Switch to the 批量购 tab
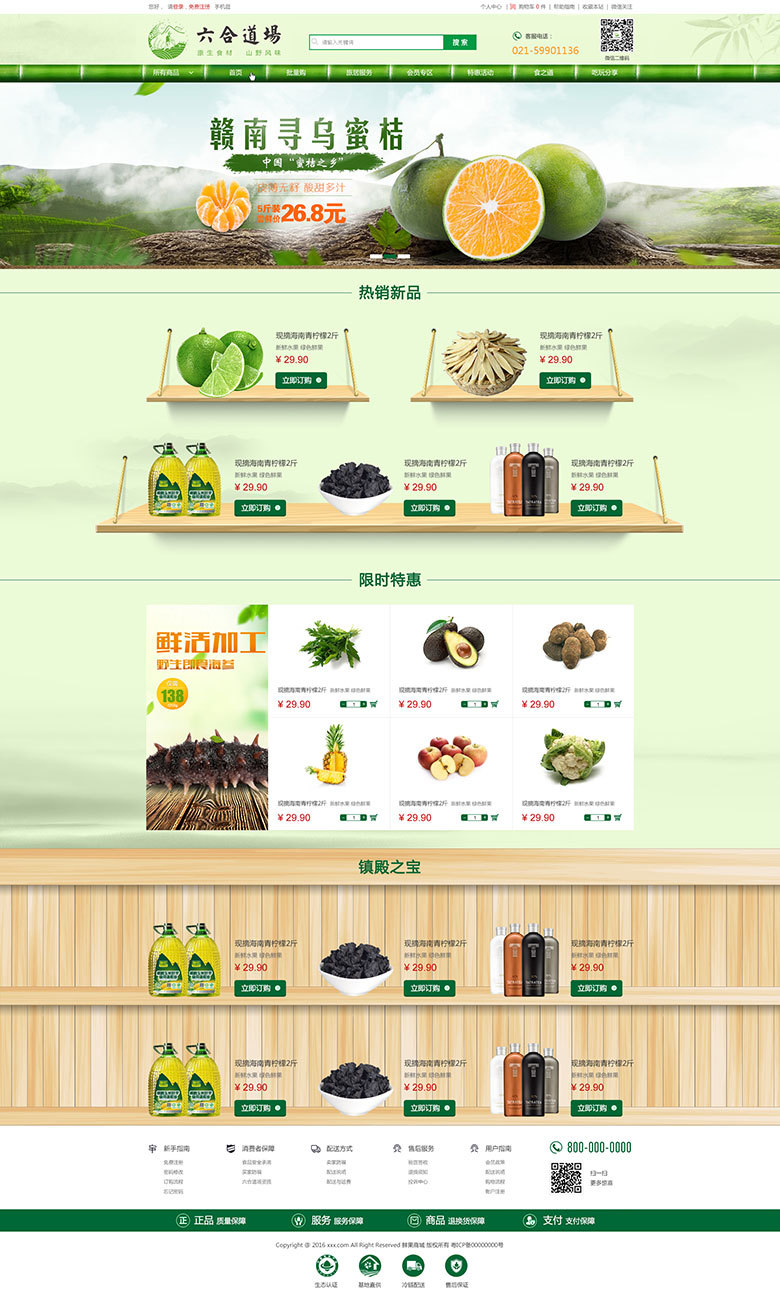780x1295 pixels. (296, 73)
